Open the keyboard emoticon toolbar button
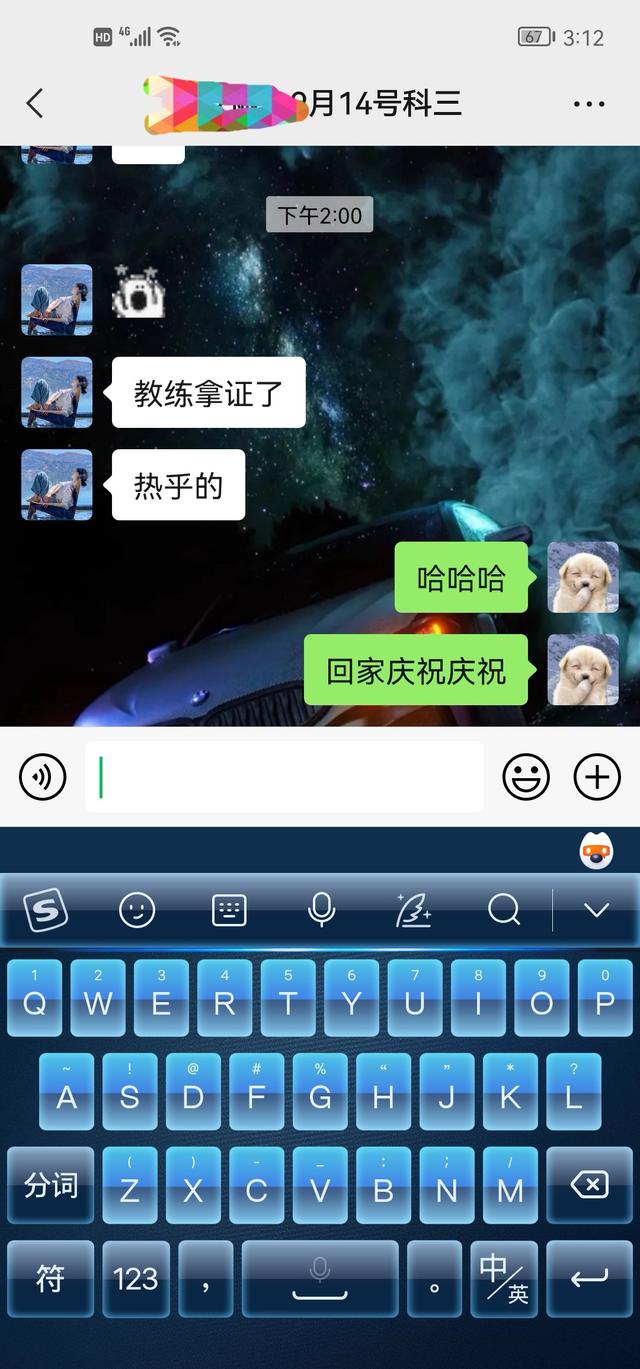 137,910
